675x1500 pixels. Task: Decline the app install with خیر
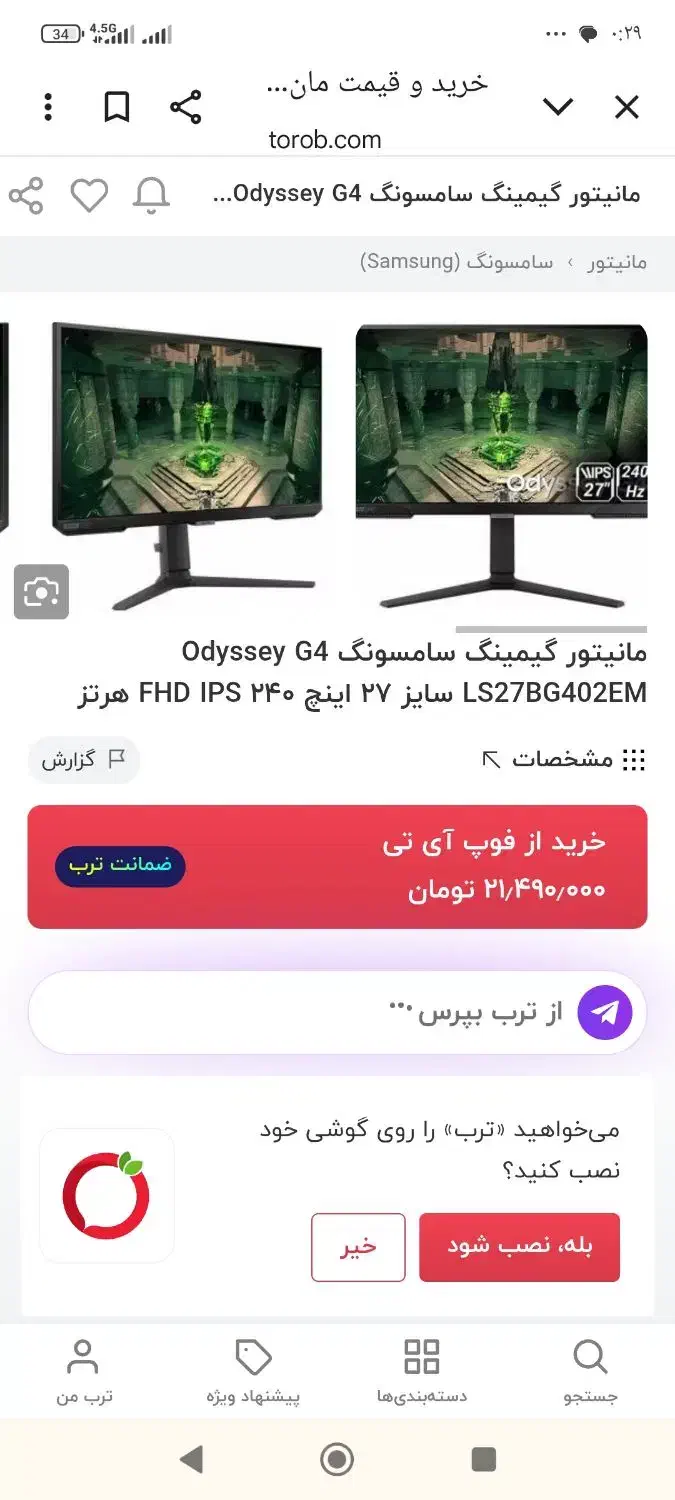pyautogui.click(x=358, y=1247)
